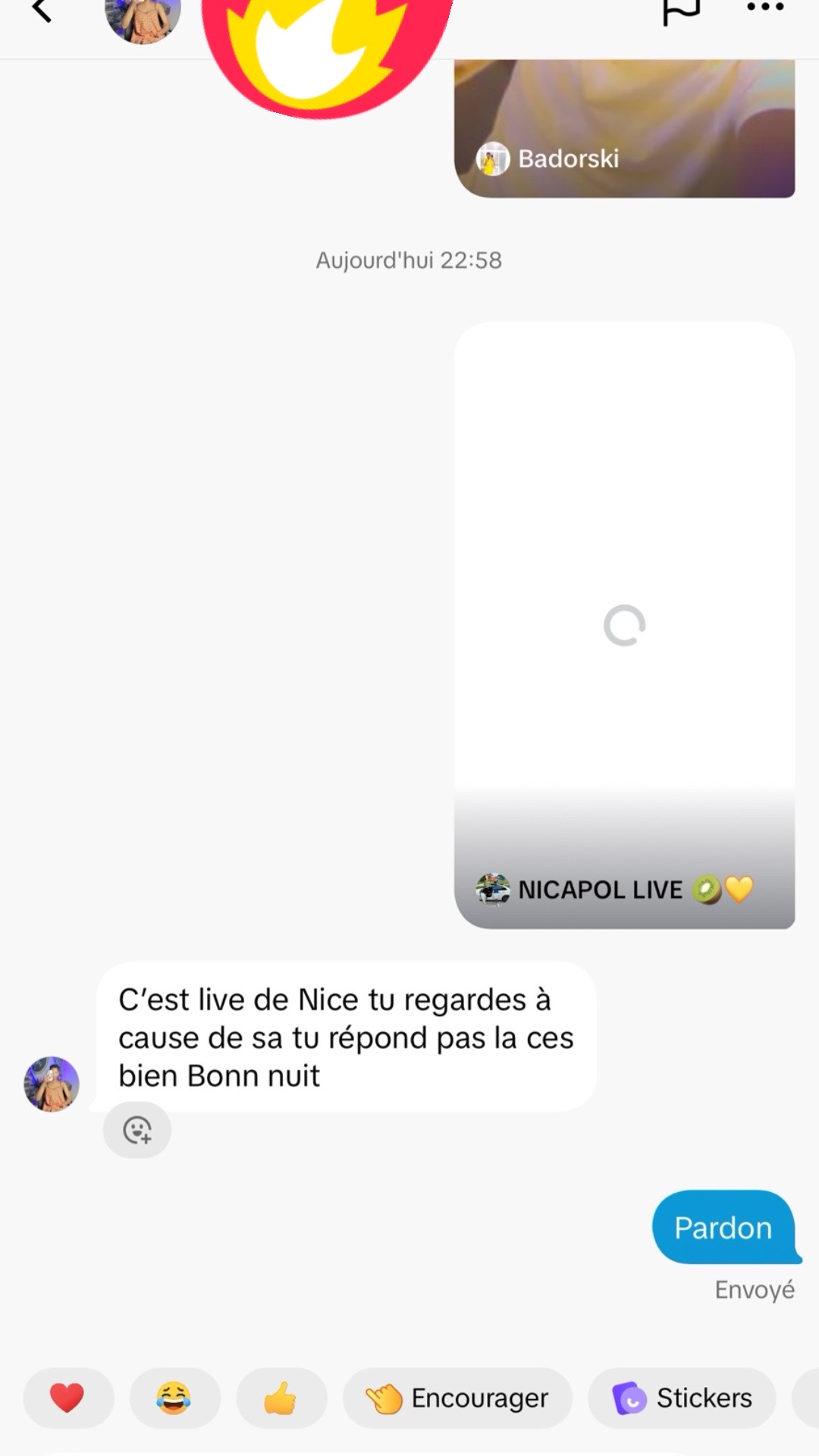Screen dimensions: 819x1456
Task: Open the shared Badorski video
Action: tap(624, 127)
